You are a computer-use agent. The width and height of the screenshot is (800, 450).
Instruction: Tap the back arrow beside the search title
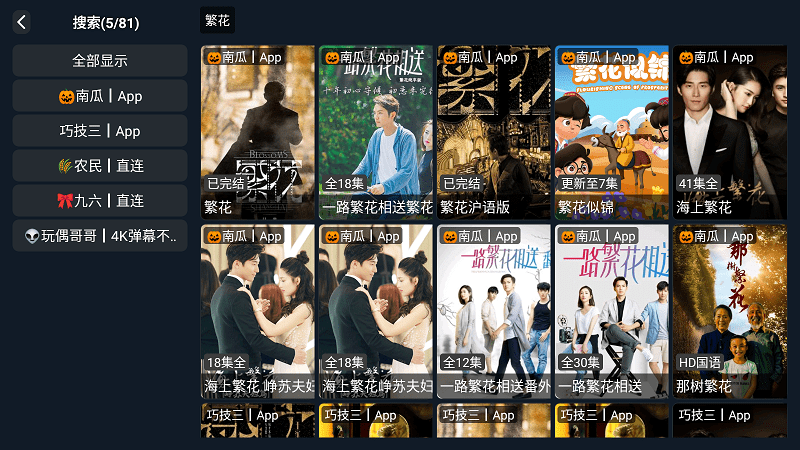tap(22, 22)
